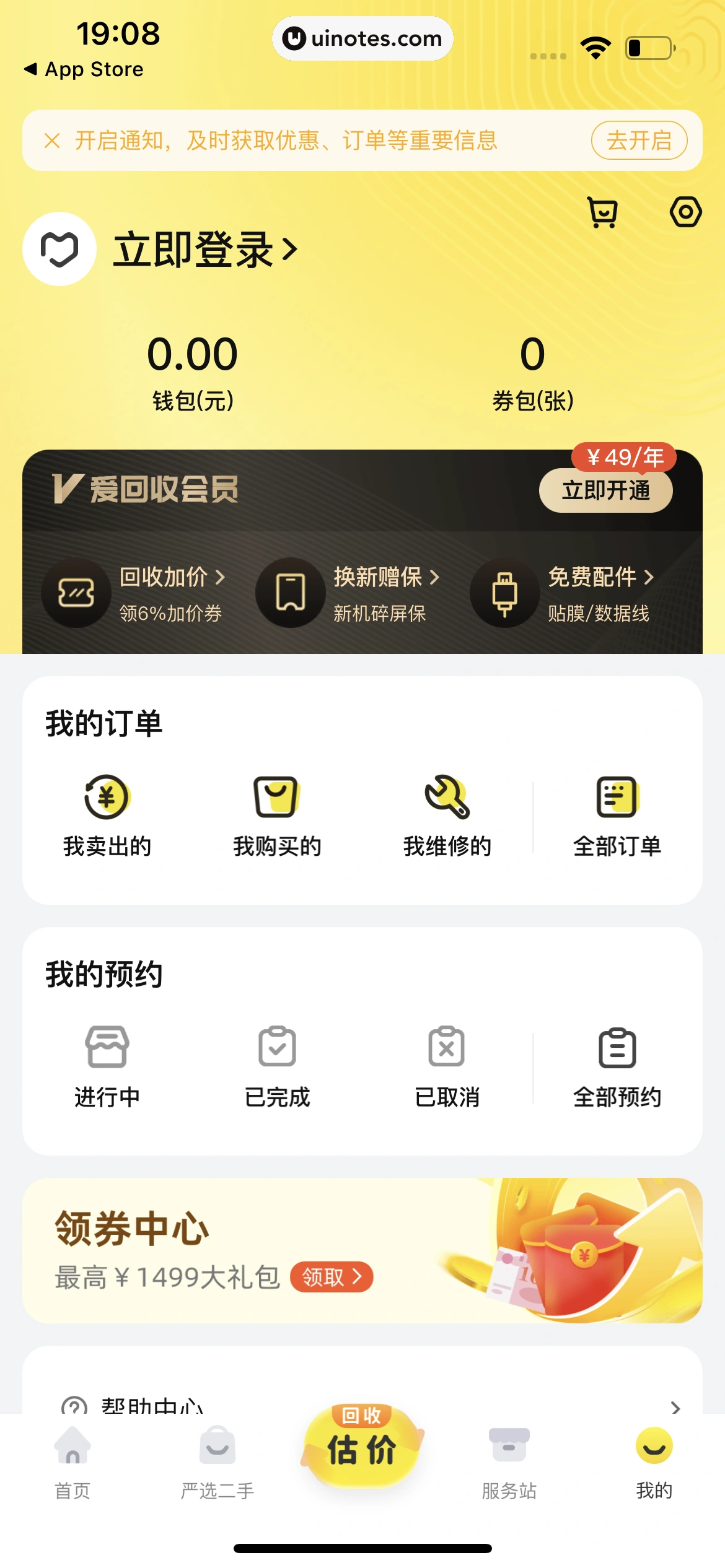
Task: Open the shopping cart icon
Action: pos(601,212)
